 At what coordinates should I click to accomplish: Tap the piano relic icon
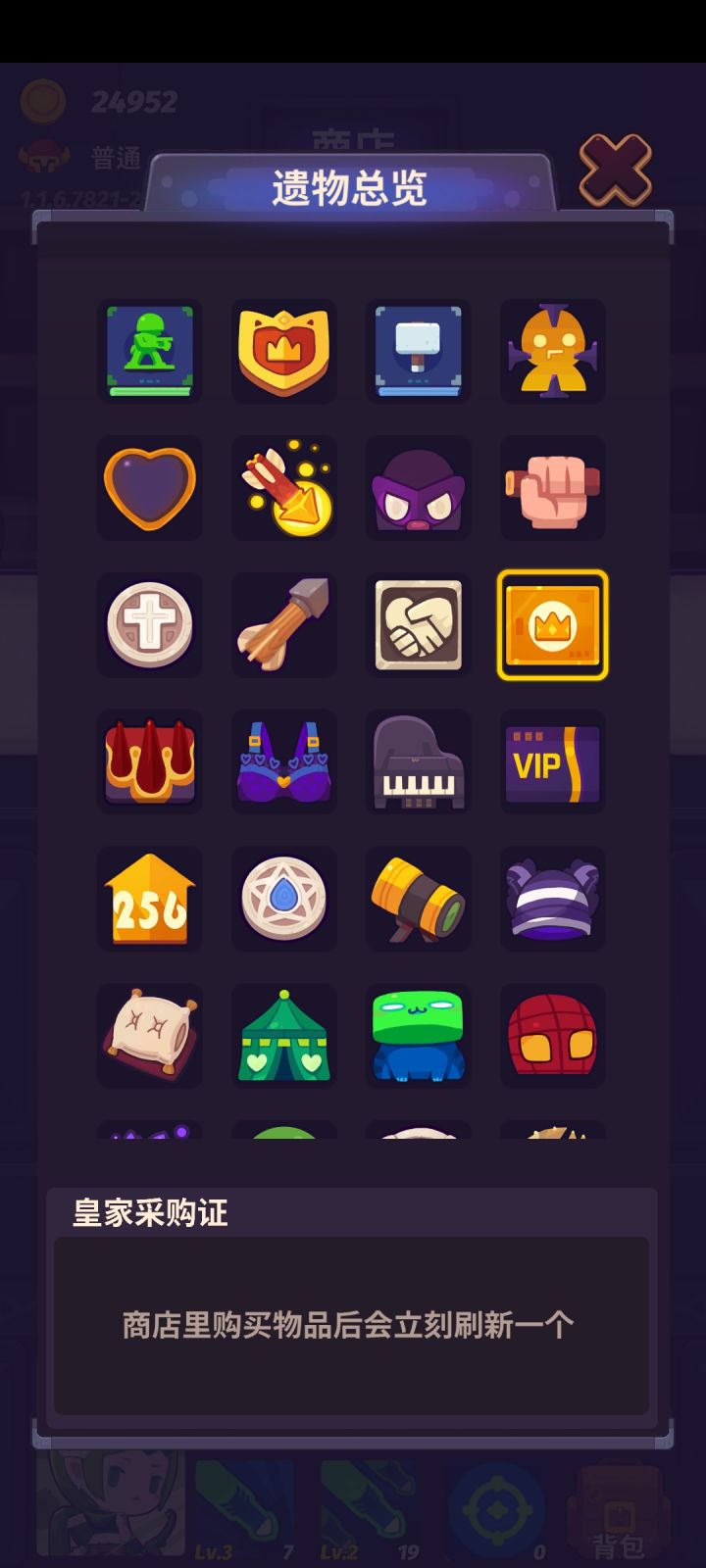pyautogui.click(x=418, y=762)
